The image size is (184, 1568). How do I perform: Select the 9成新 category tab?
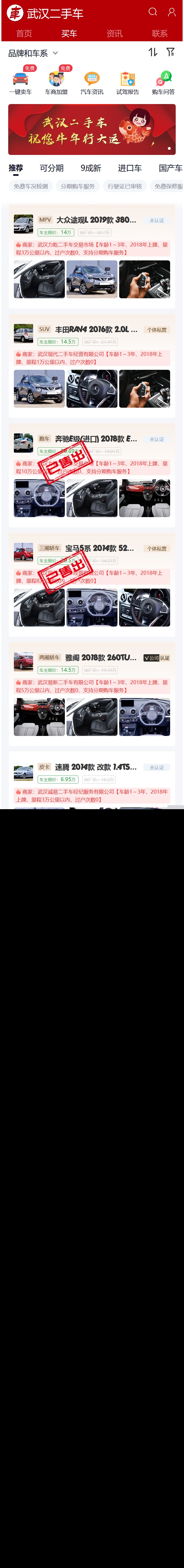point(91,168)
